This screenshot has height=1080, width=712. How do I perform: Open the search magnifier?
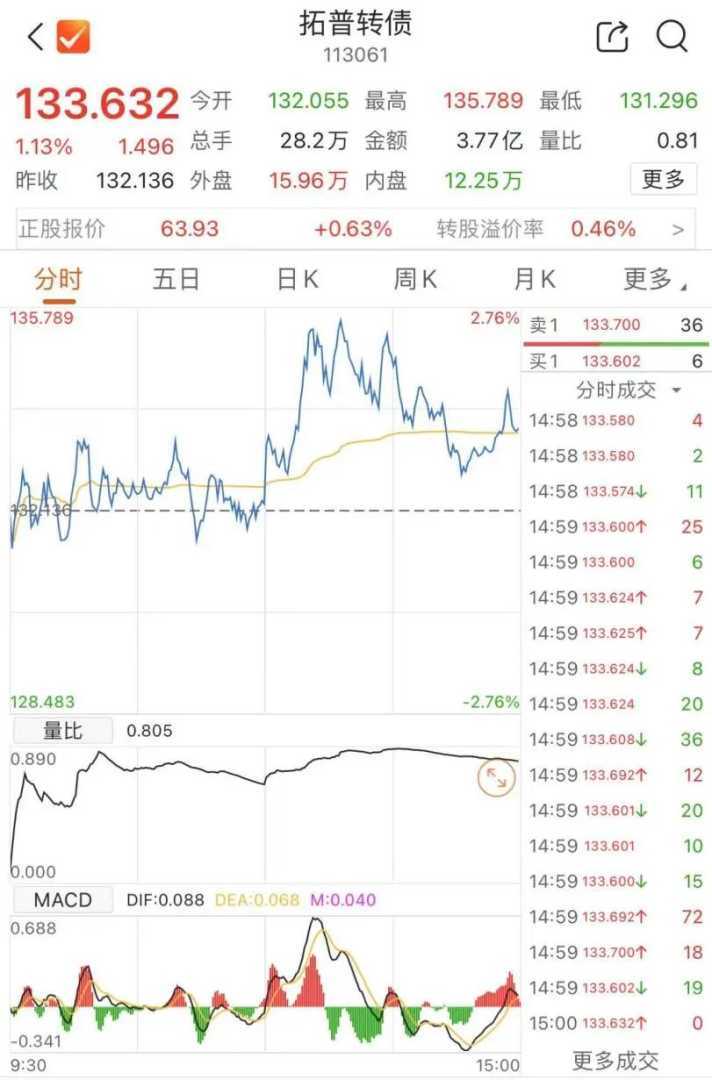point(672,37)
